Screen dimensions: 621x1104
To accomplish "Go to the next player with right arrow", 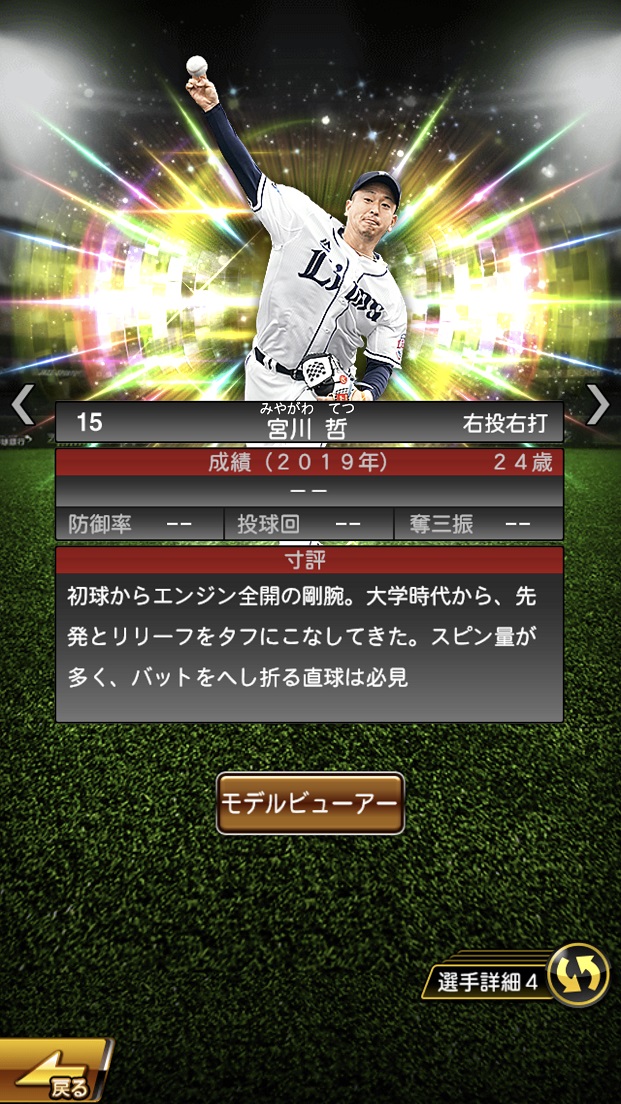I will (598, 404).
